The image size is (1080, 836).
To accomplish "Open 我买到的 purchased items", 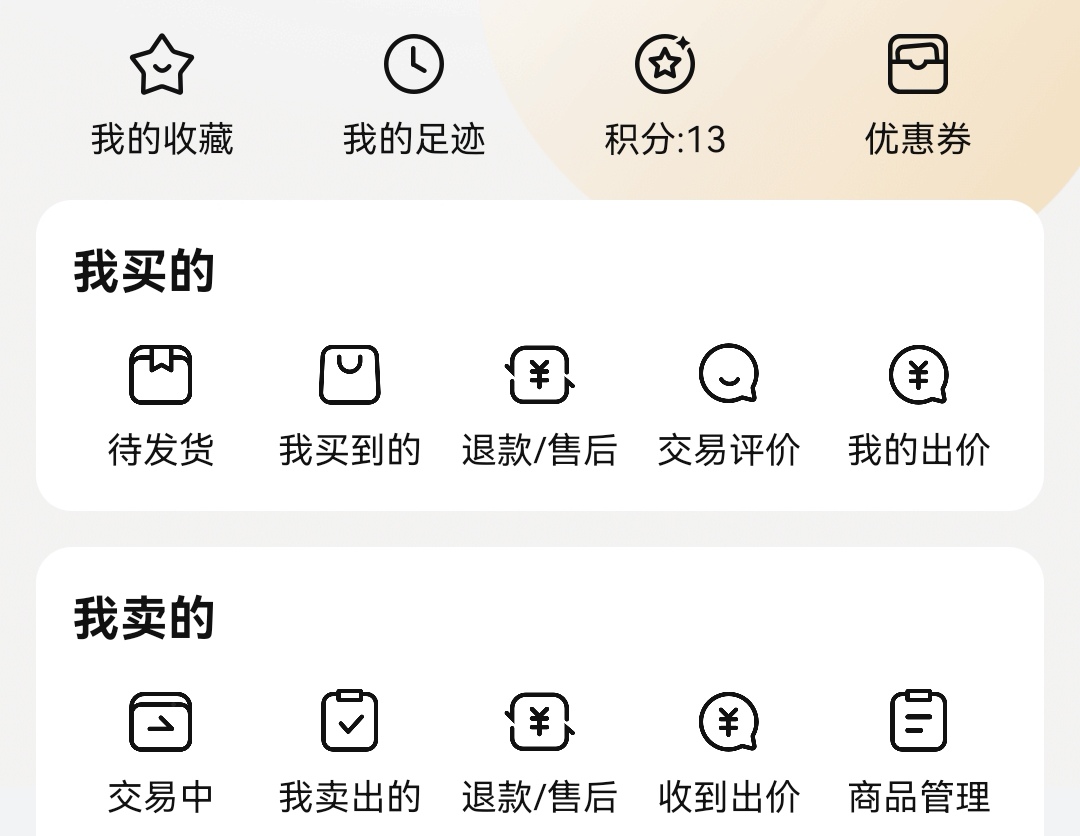I will (x=350, y=405).
